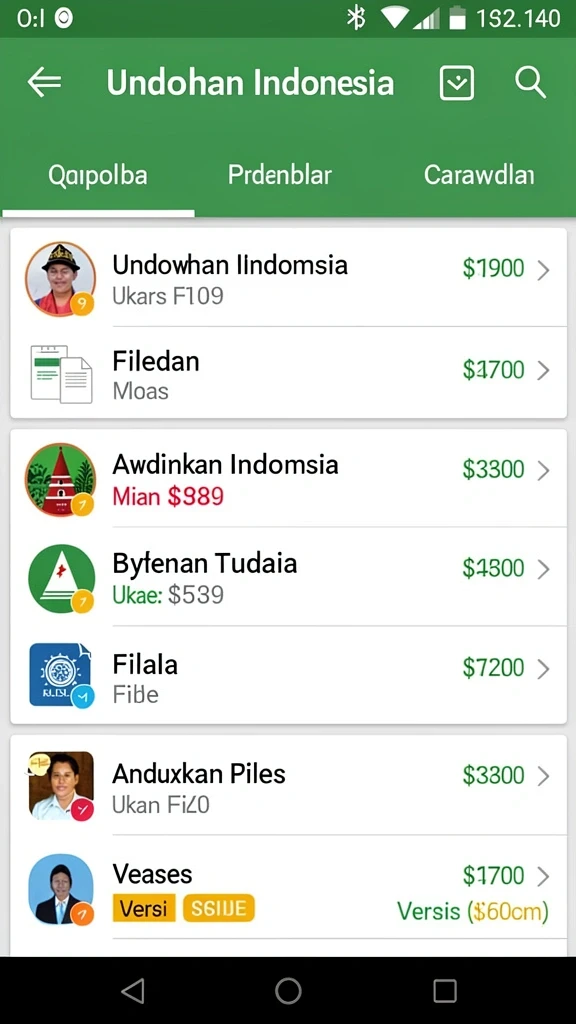The height and width of the screenshot is (1024, 576).
Task: Open the Byłenan Tudaia row
Action: pyautogui.click(x=288, y=577)
